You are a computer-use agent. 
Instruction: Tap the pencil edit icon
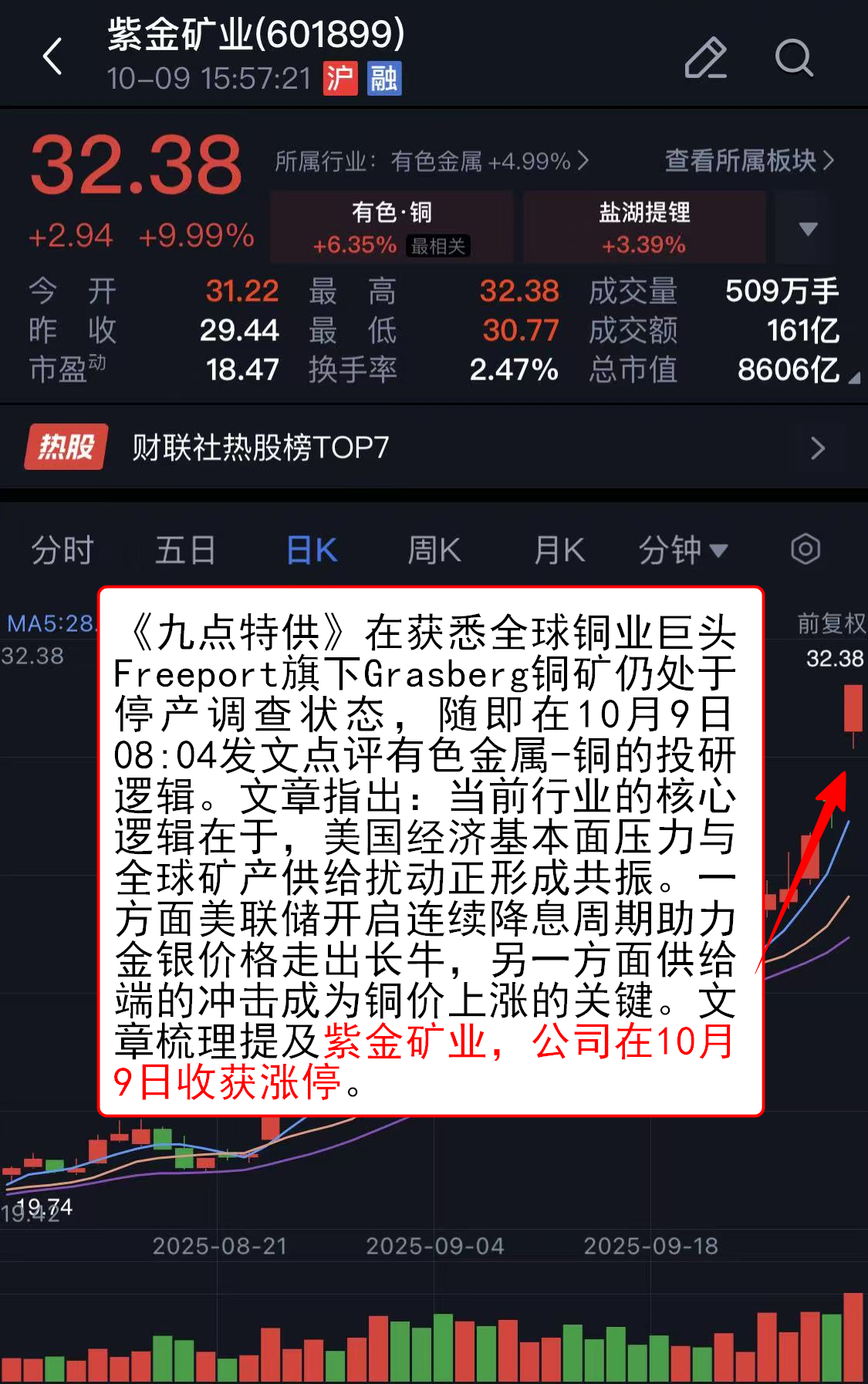705,58
